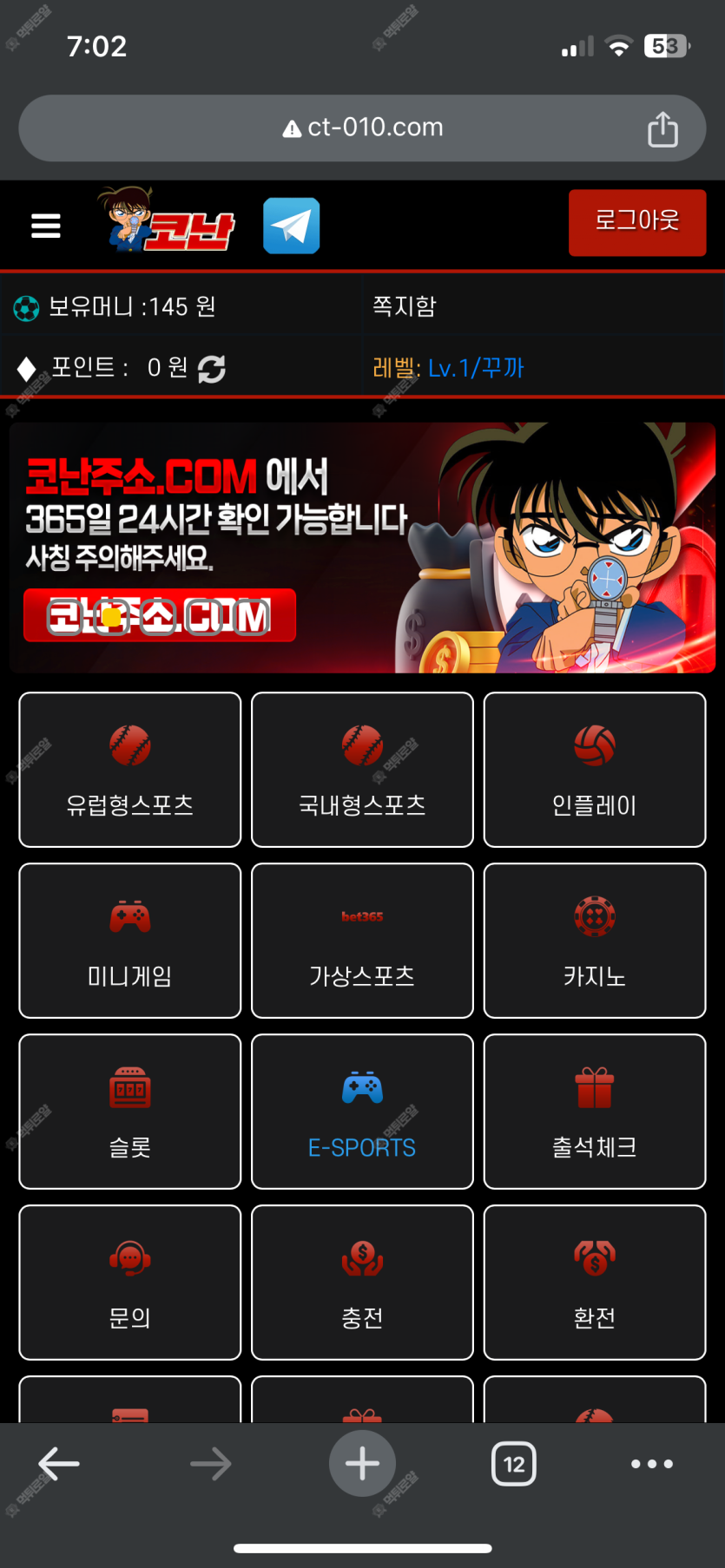Open 문의 support inquiry
Screen dimensions: 725x1568
pos(130,1283)
